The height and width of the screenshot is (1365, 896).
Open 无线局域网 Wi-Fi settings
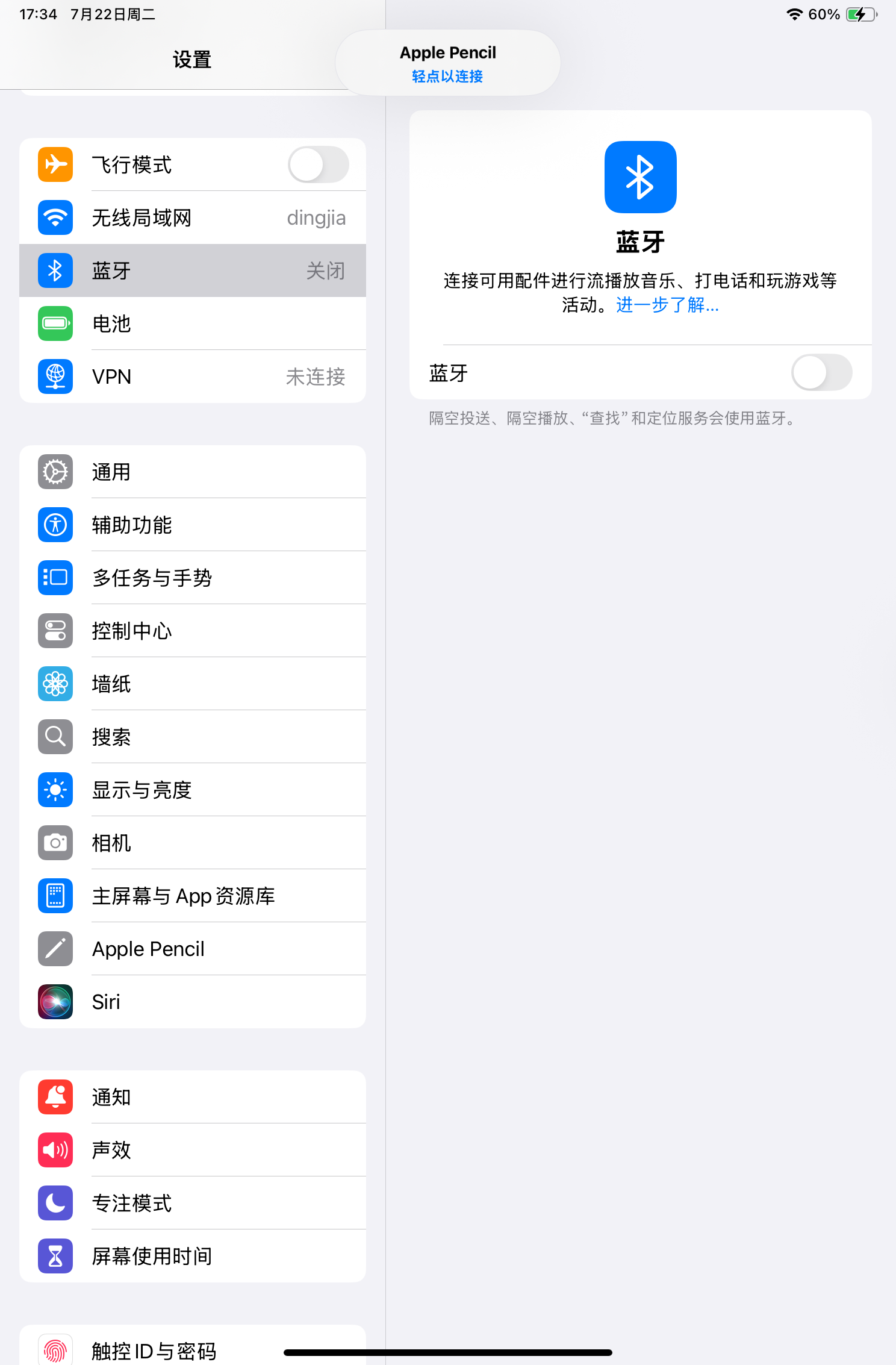tap(193, 217)
